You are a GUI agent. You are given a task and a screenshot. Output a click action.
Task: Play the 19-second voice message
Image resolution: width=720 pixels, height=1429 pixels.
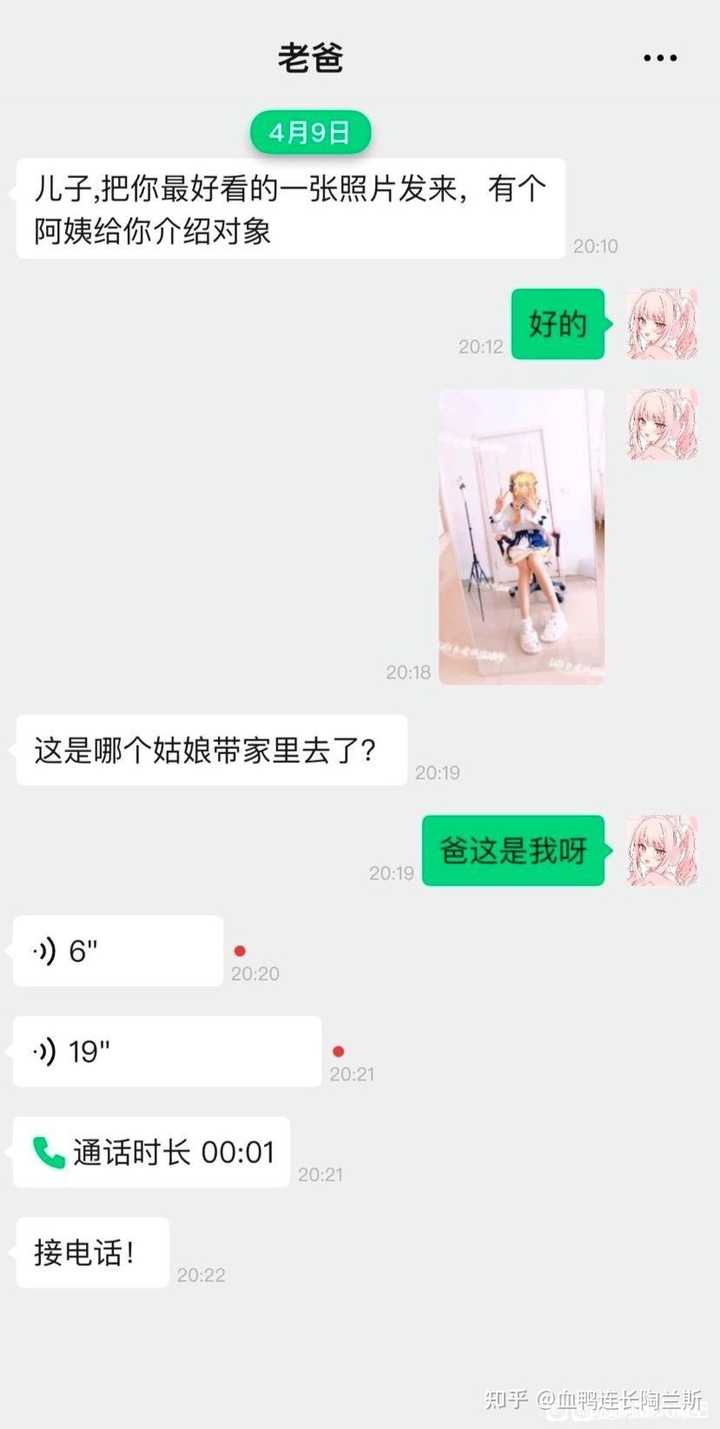click(x=167, y=1052)
